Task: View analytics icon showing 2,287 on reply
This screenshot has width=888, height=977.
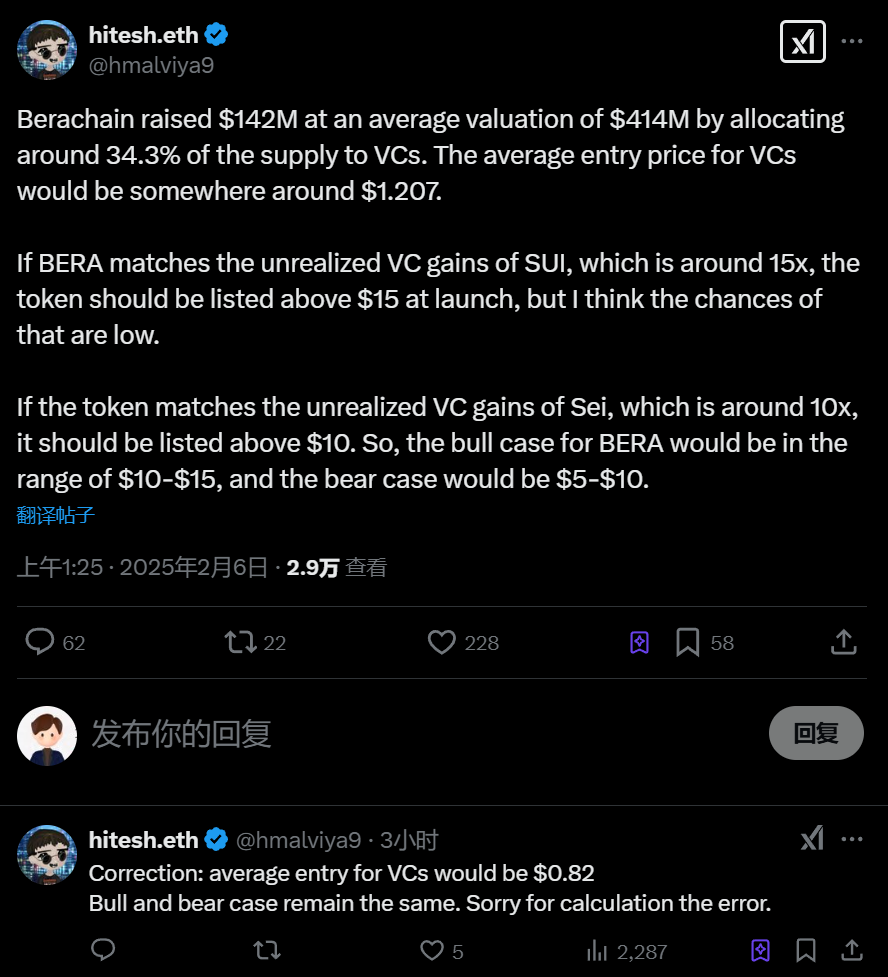Action: pyautogui.click(x=598, y=950)
